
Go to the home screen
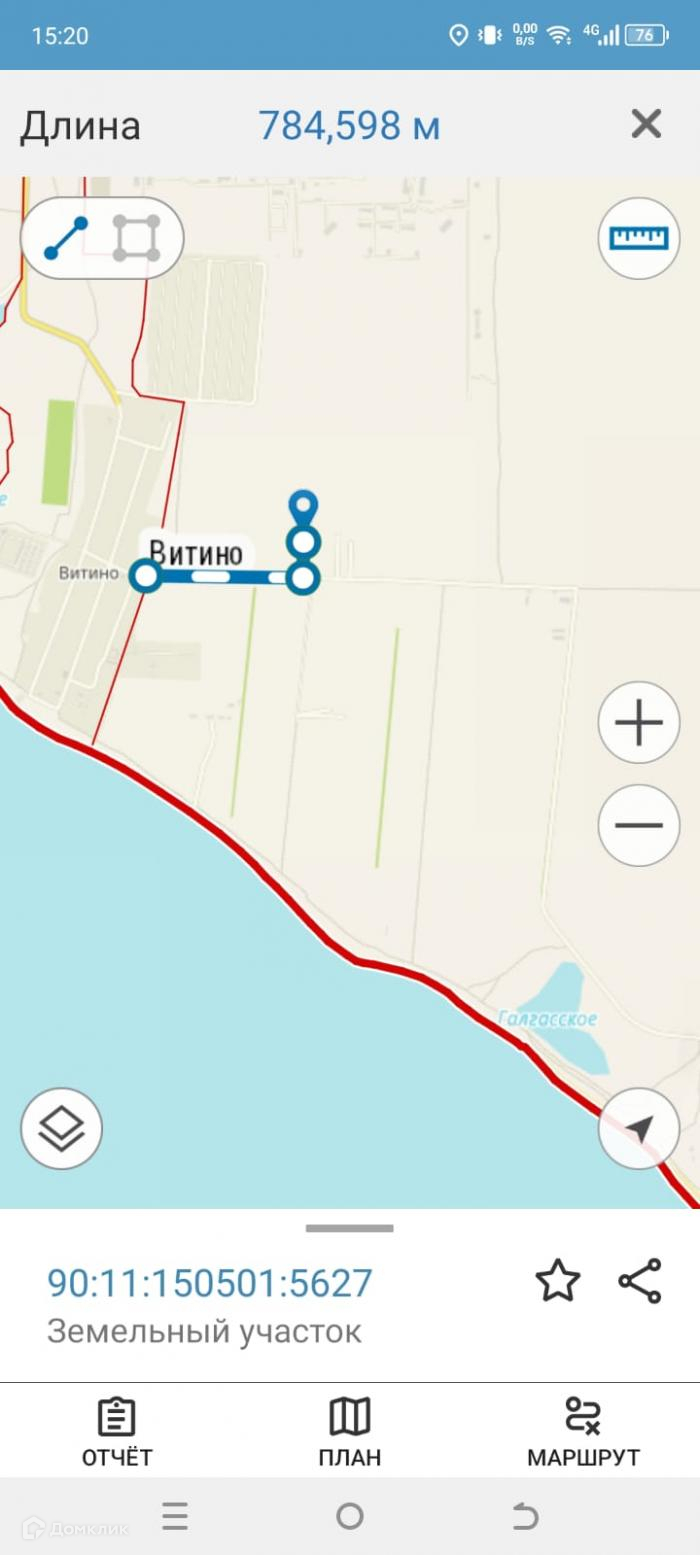[x=350, y=1517]
